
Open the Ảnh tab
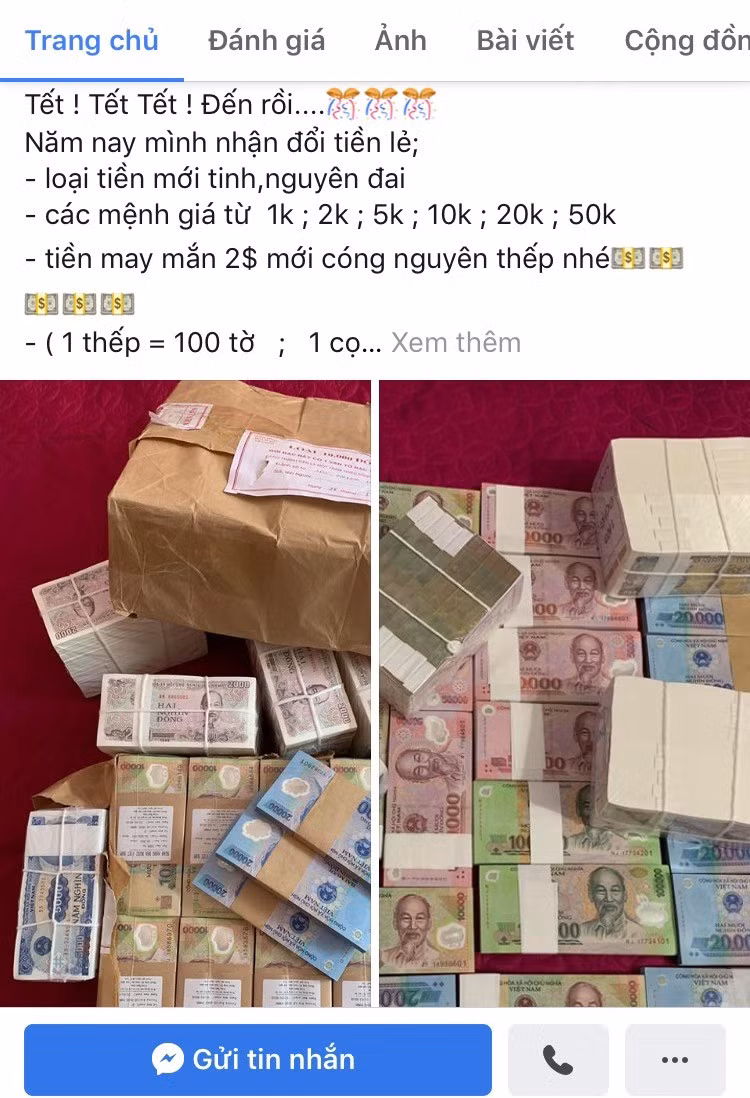pyautogui.click(x=400, y=41)
